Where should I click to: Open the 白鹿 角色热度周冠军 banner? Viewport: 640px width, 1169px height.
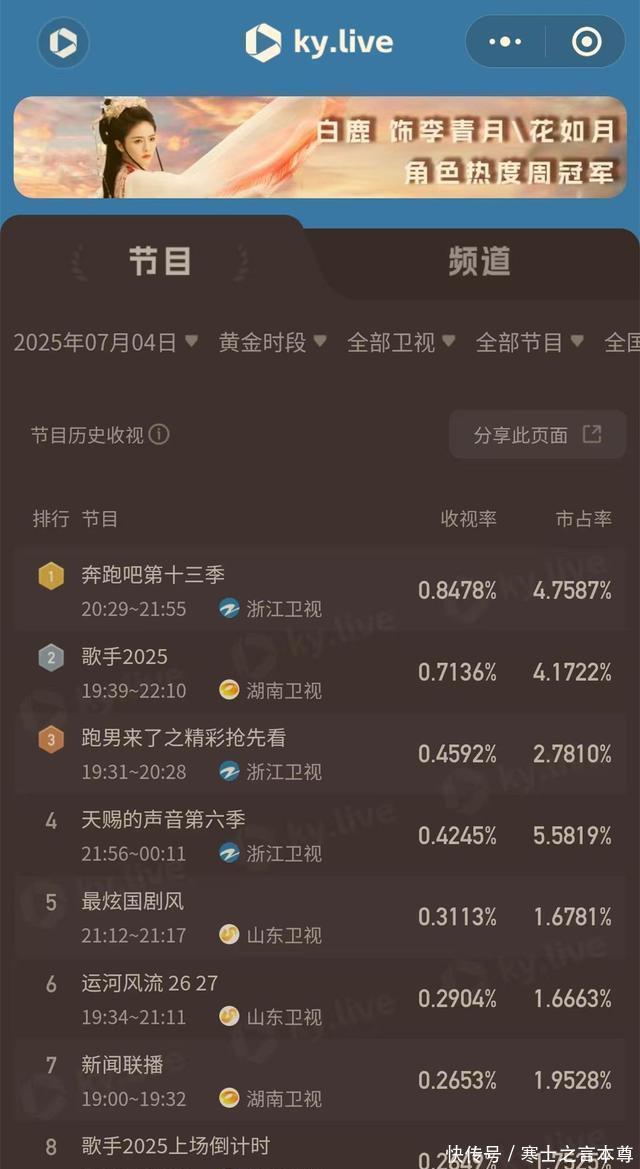(320, 148)
